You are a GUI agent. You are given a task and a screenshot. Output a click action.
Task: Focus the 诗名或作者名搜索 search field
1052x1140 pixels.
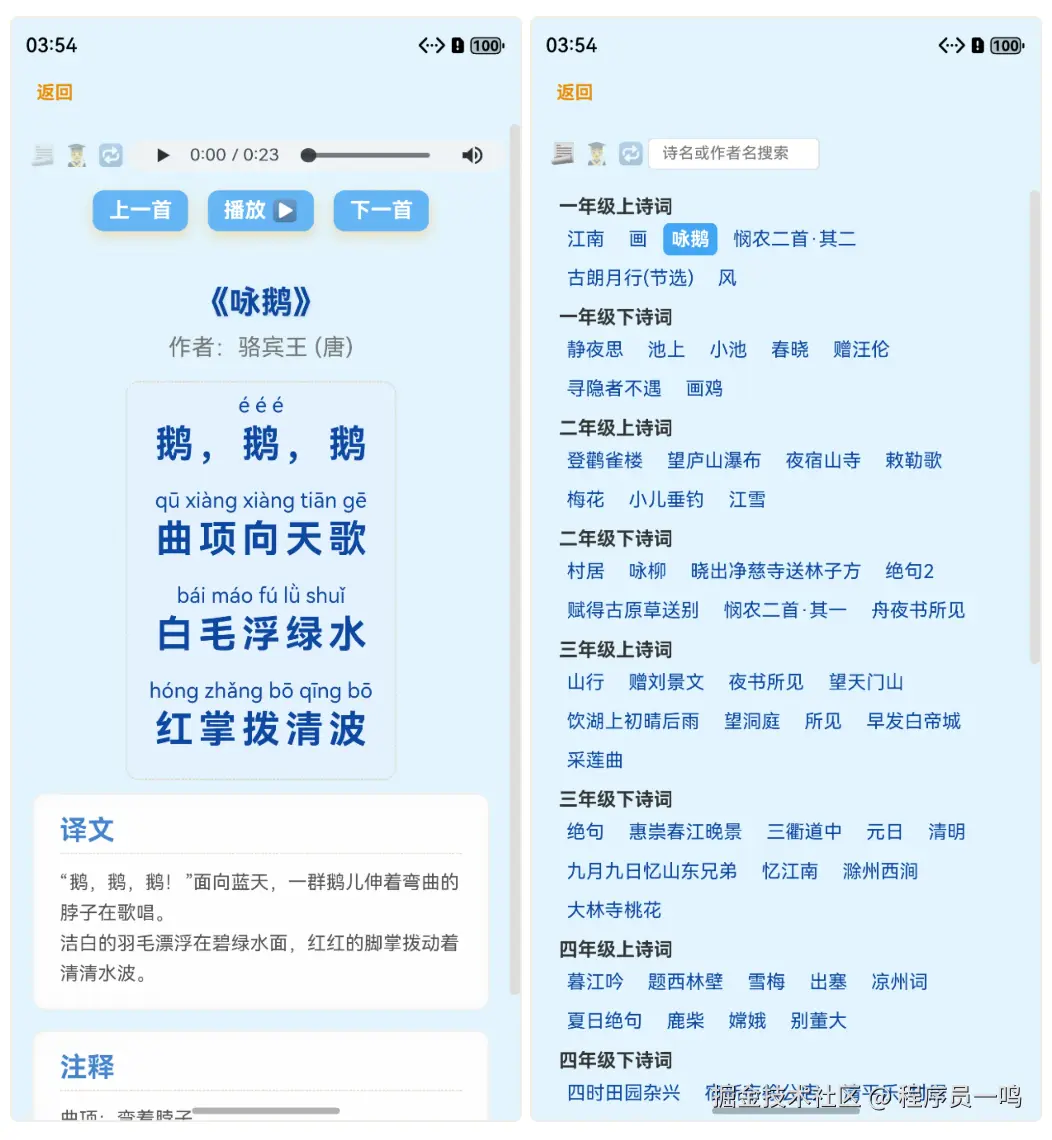[x=733, y=153]
